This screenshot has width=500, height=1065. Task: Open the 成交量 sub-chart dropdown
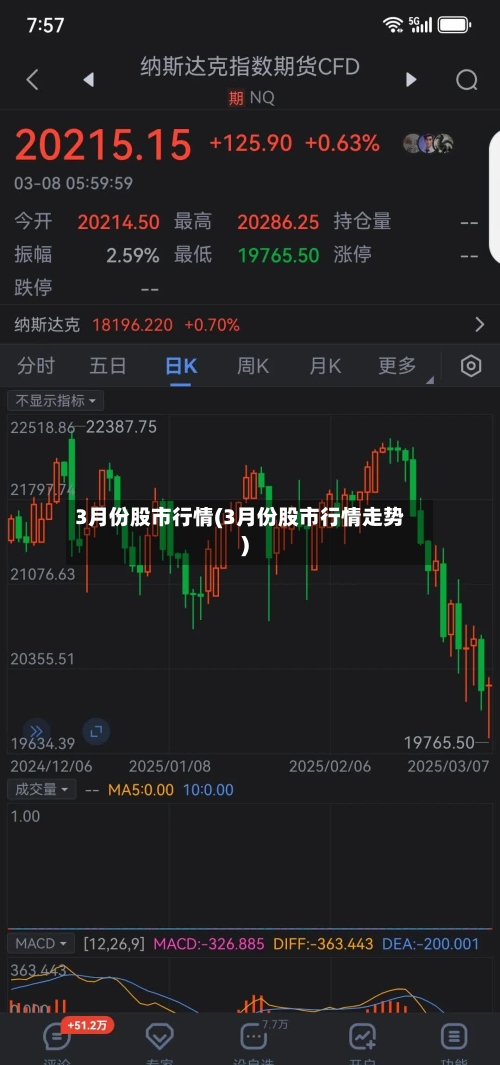[x=42, y=789]
